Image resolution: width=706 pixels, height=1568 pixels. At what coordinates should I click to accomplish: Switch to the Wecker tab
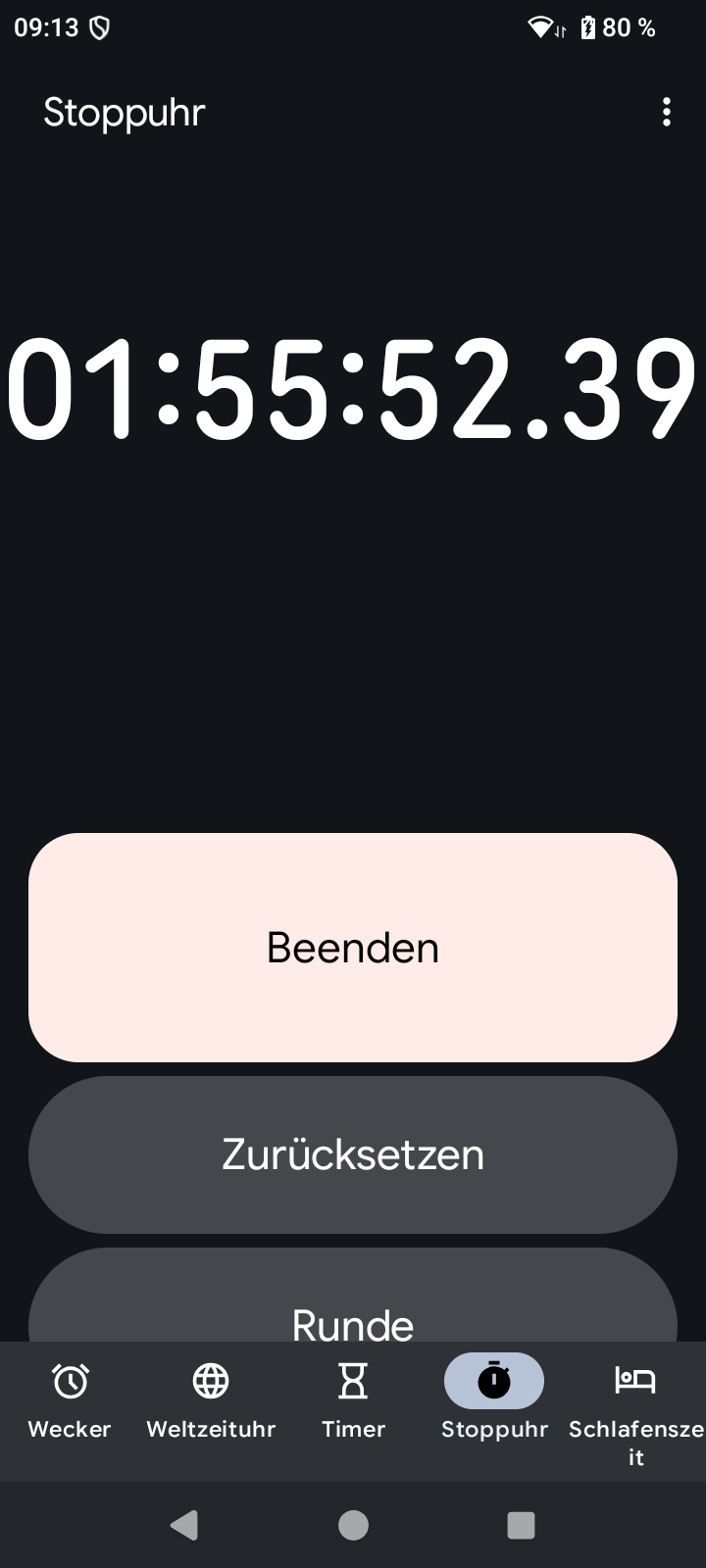[x=70, y=1401]
